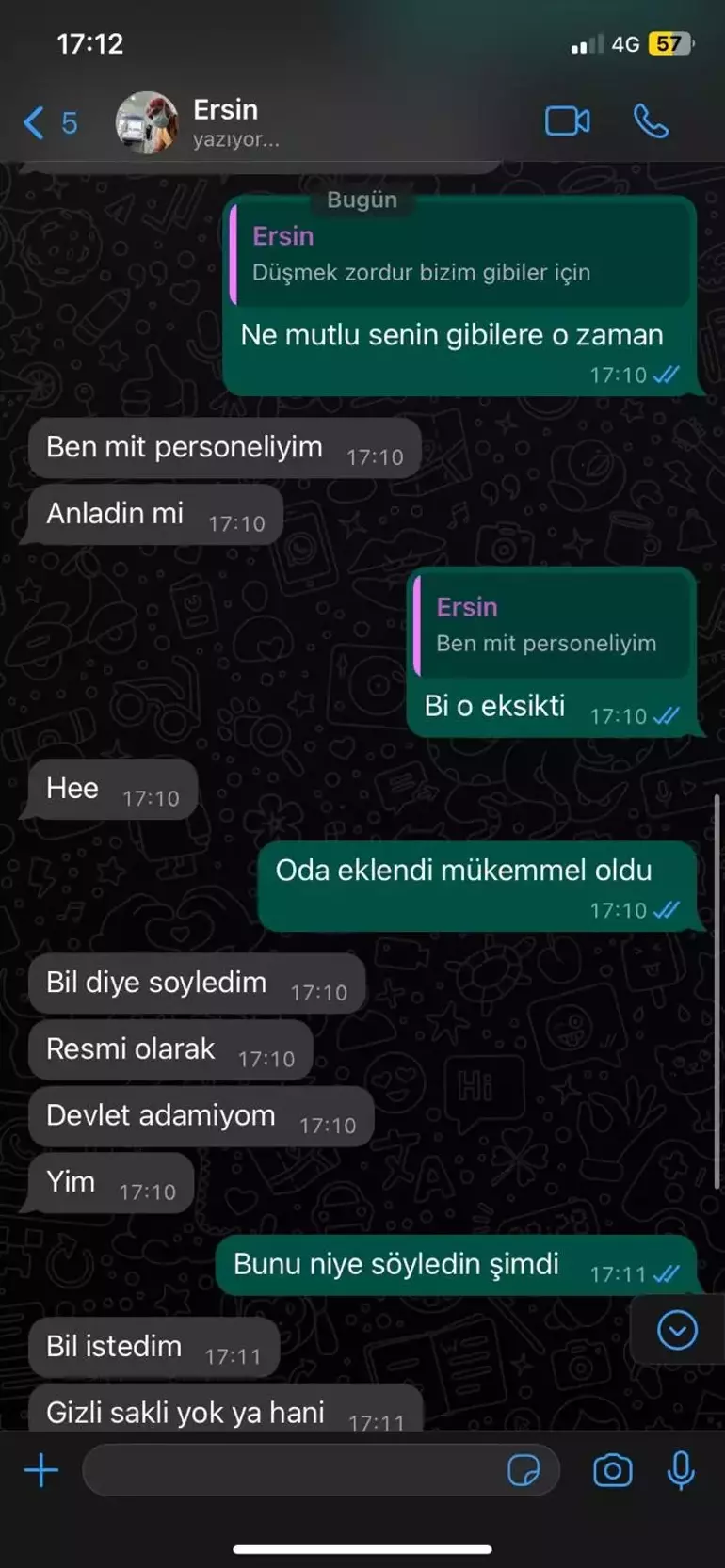Open Ersin's contact info header
This screenshot has height=1568, width=725.
(x=226, y=122)
